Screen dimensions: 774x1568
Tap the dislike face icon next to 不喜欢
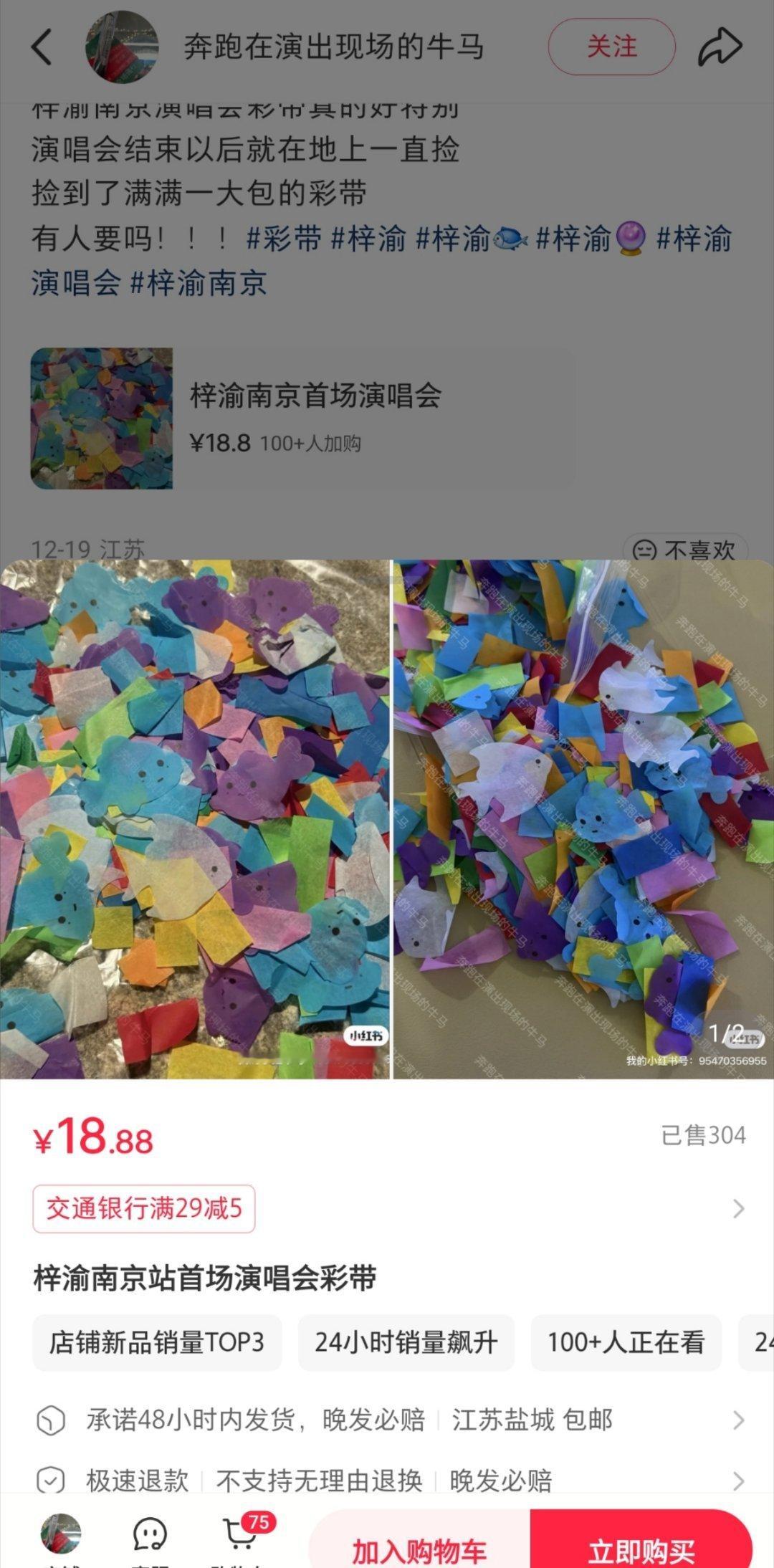pos(646,547)
